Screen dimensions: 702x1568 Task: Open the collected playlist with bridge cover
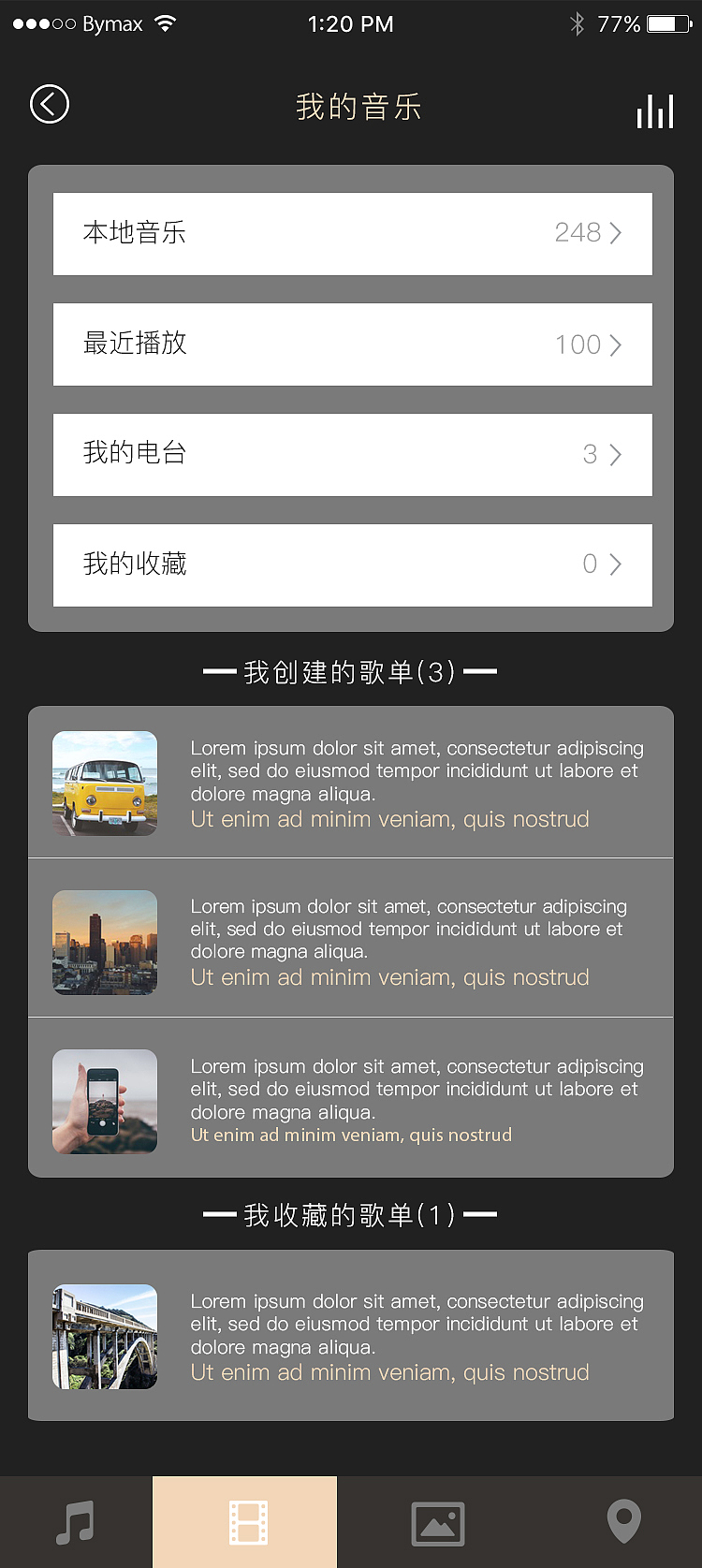[351, 1336]
